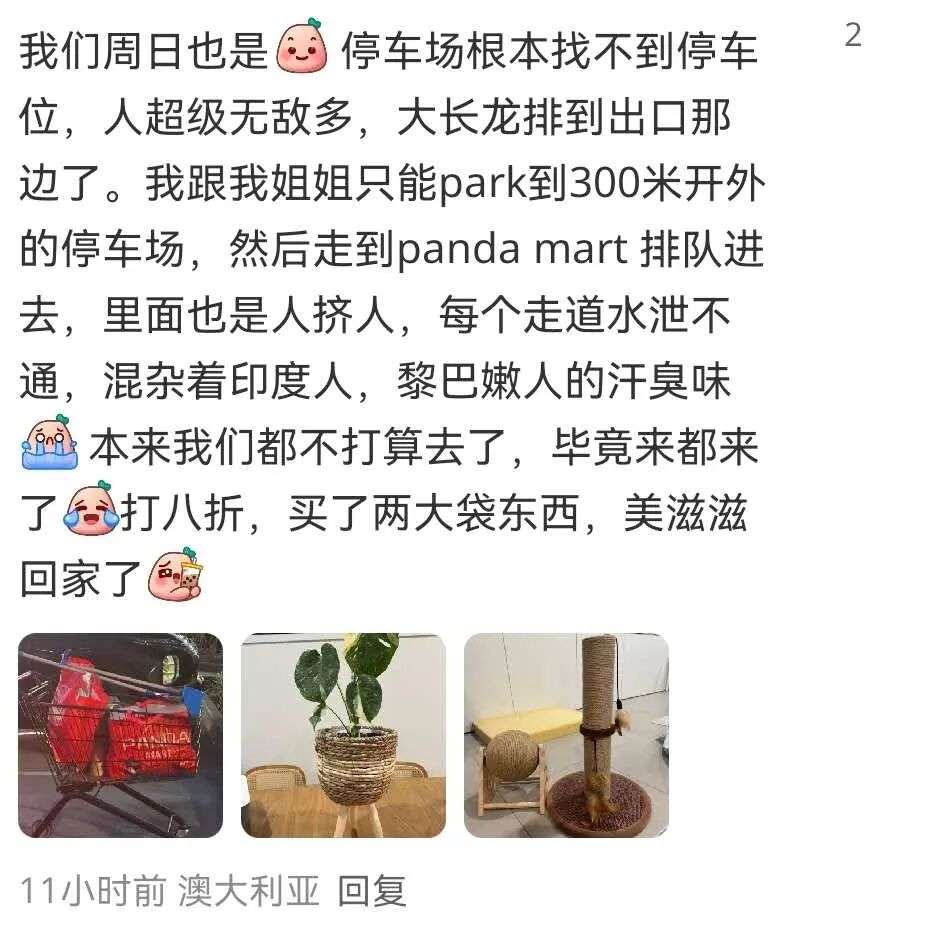Tap 回复 to reply to this comment
Viewport: 927px width, 950px height.
[x=372, y=890]
